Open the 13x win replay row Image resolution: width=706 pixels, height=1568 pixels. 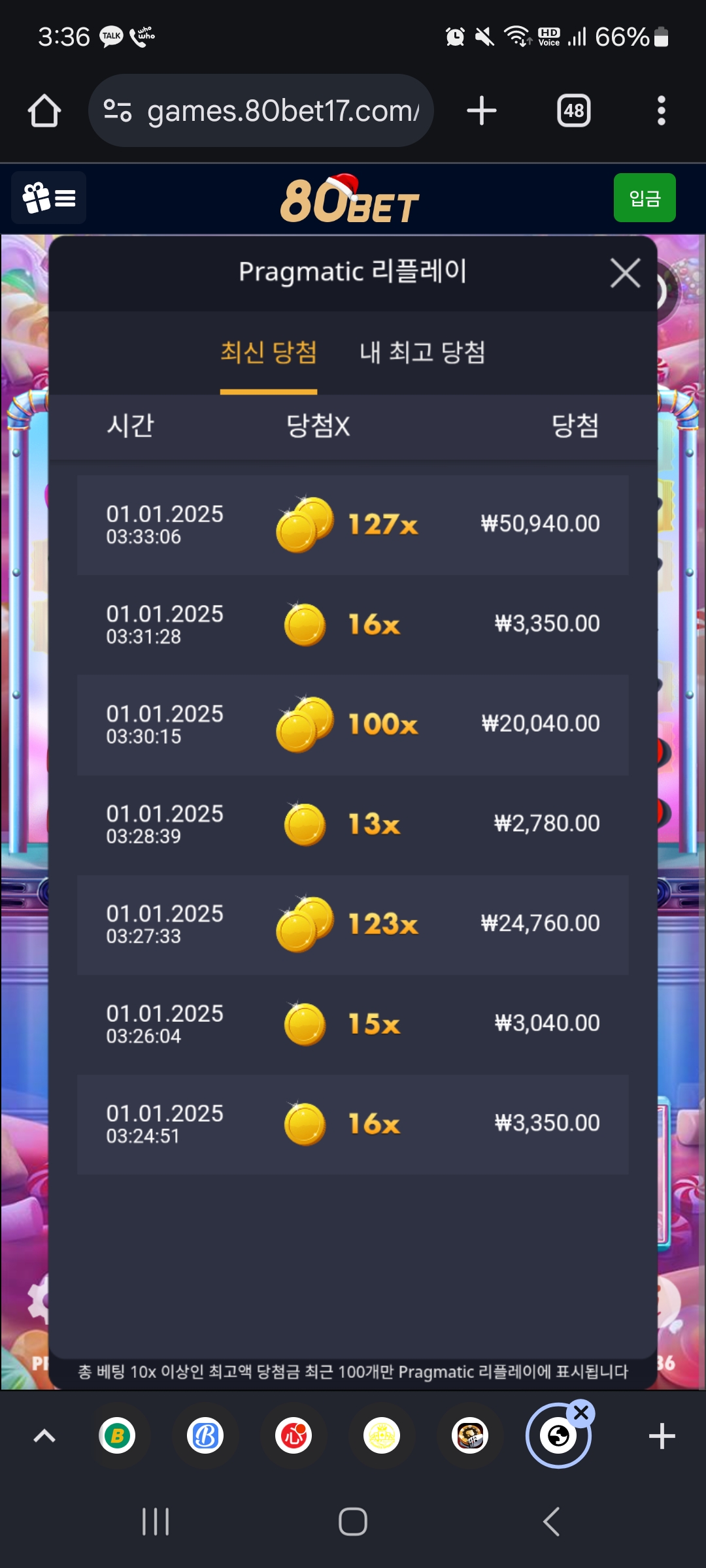pos(353,825)
